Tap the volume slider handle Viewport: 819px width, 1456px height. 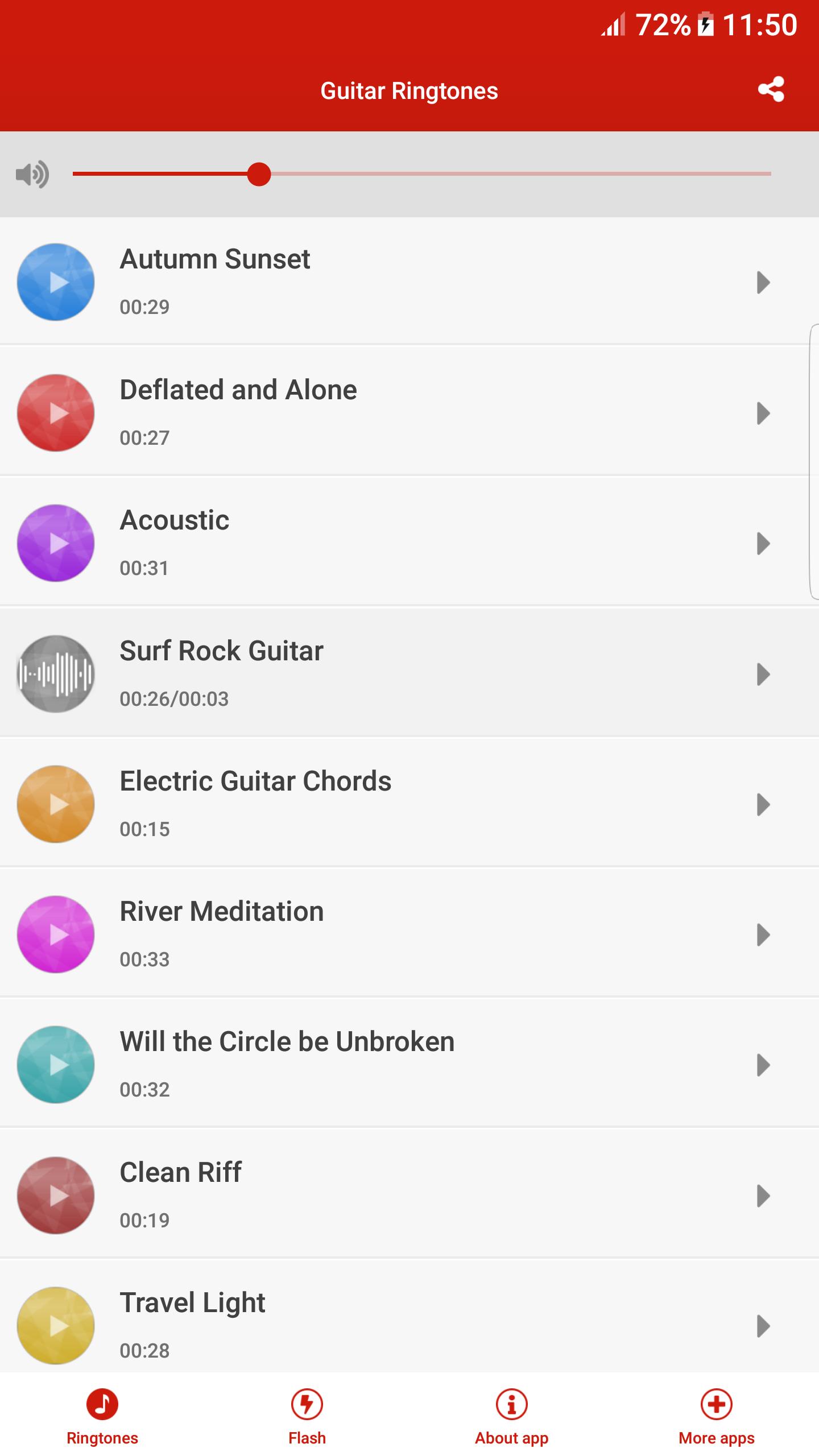[x=259, y=174]
